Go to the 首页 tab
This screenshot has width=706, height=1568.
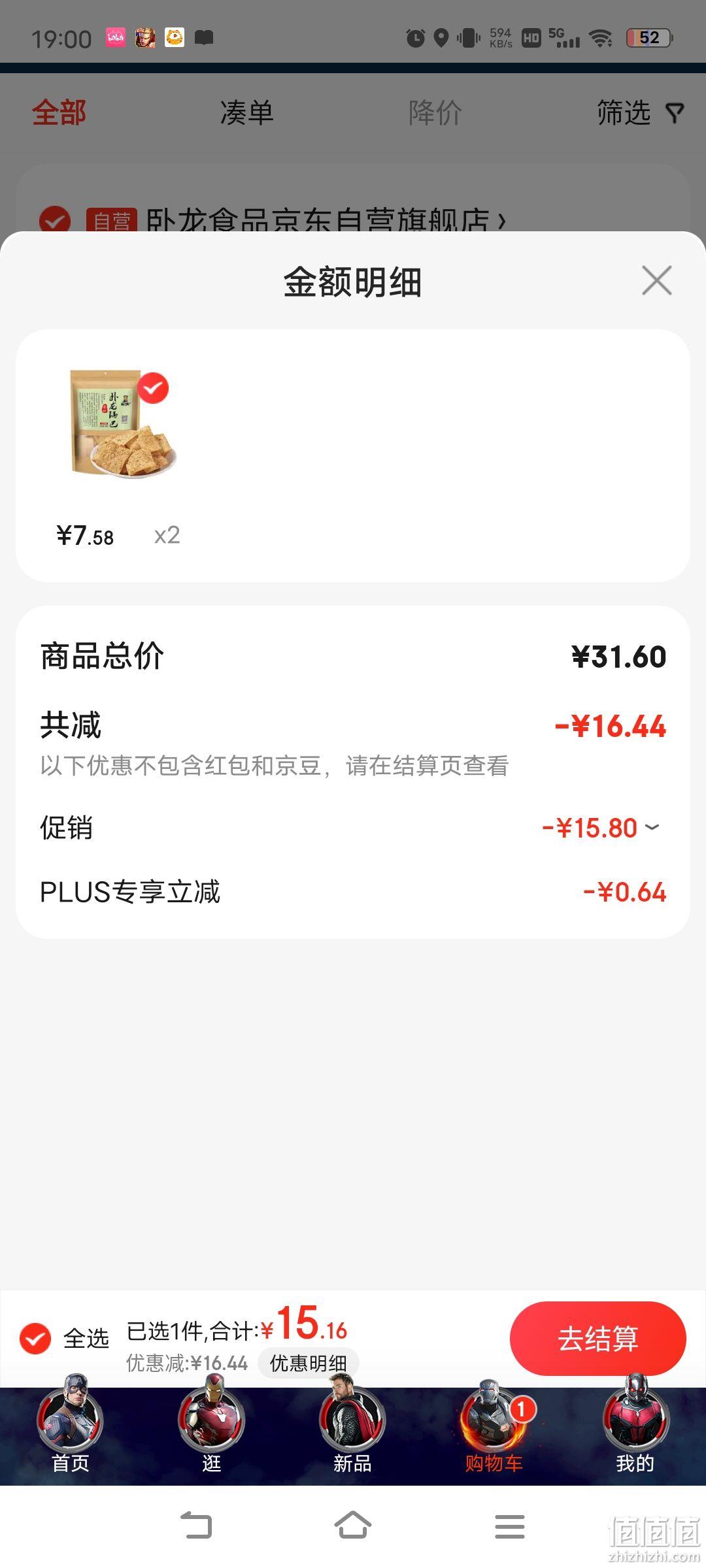[x=71, y=1429]
